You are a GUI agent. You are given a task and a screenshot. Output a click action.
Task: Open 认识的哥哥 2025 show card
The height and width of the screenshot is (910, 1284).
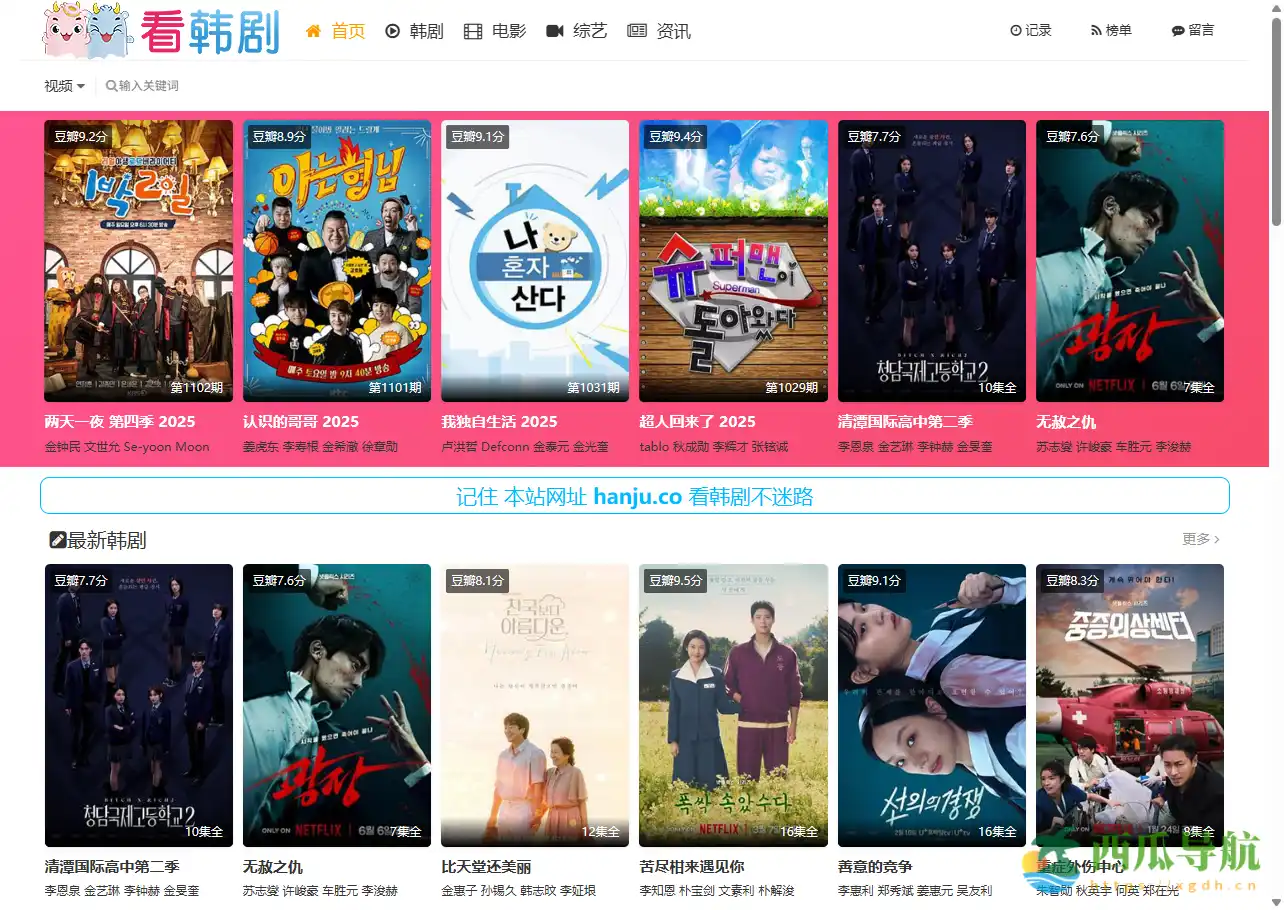(336, 261)
